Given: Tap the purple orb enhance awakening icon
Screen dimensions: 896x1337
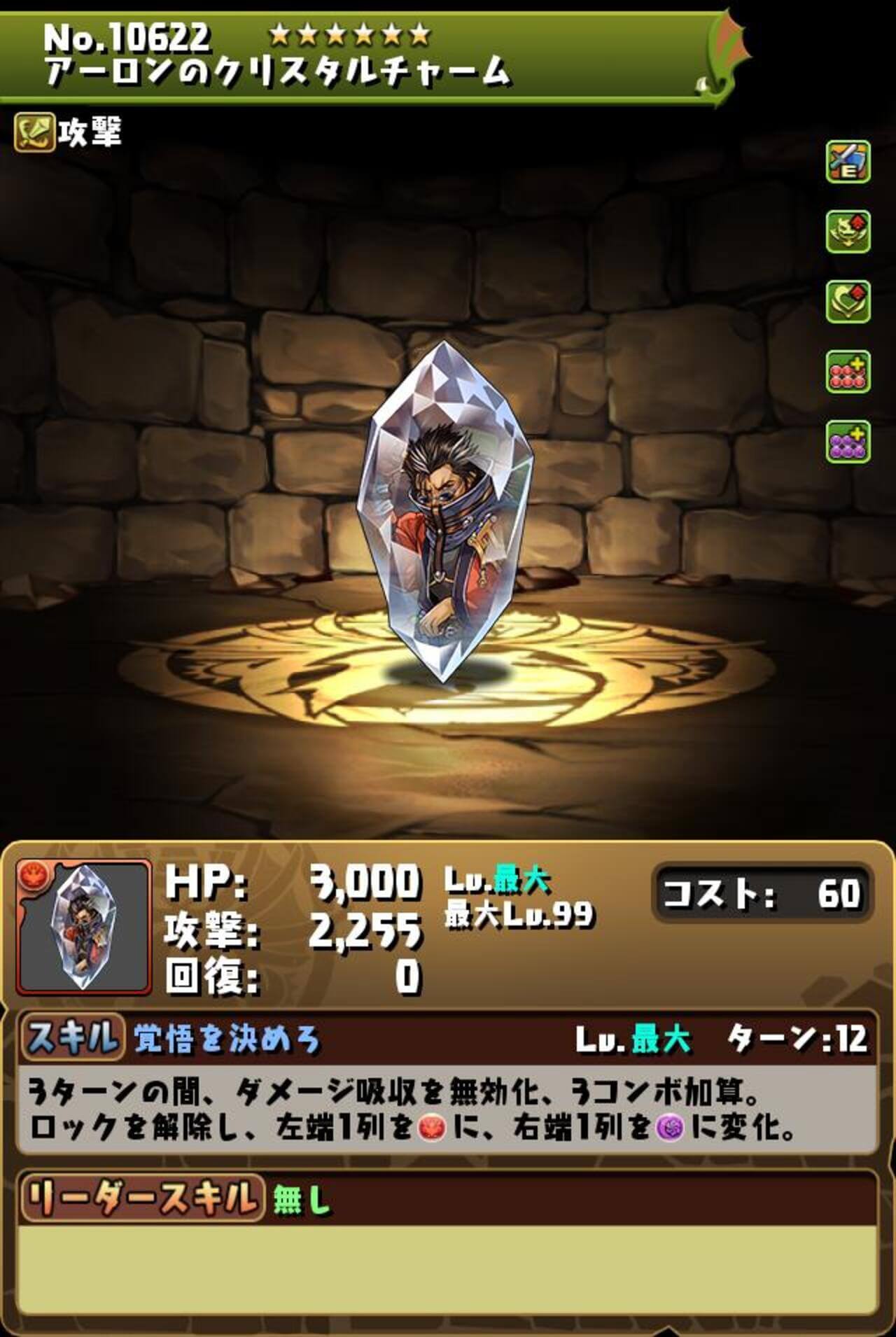Looking at the screenshot, I should click(x=848, y=442).
